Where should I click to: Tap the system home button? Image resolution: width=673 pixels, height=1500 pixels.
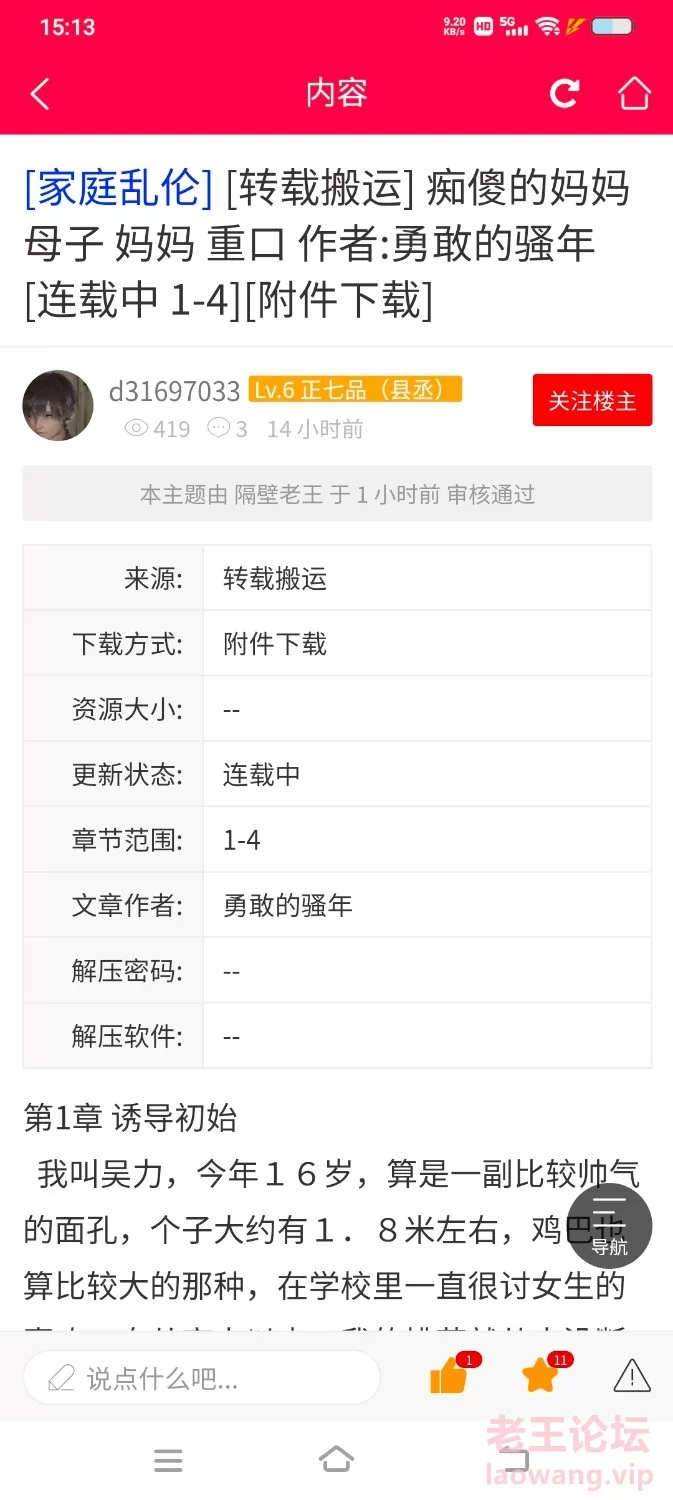point(336,1460)
